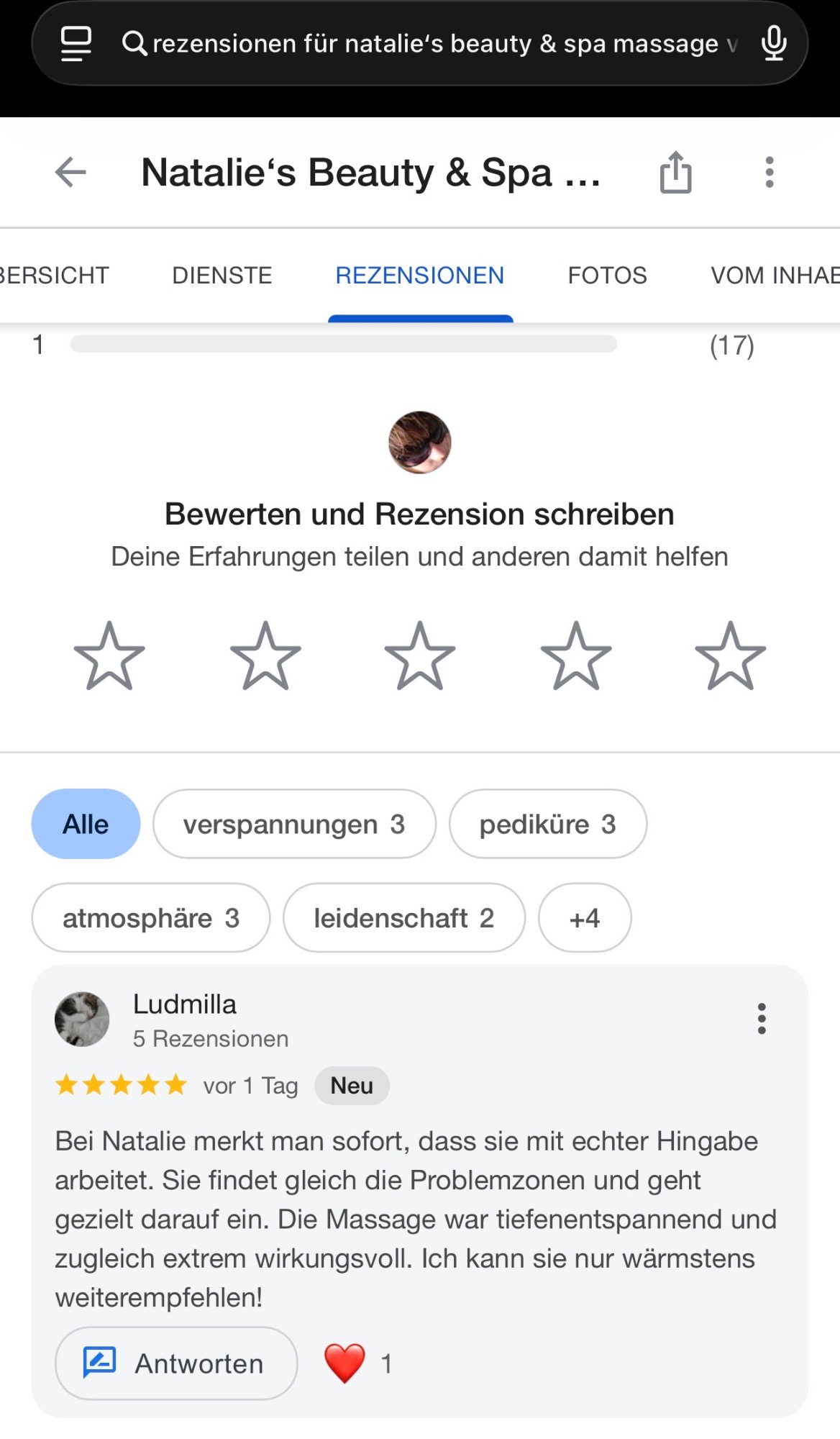Like Ludmilla's review with the heart
Screen dimensions: 840x1439
click(x=344, y=1363)
